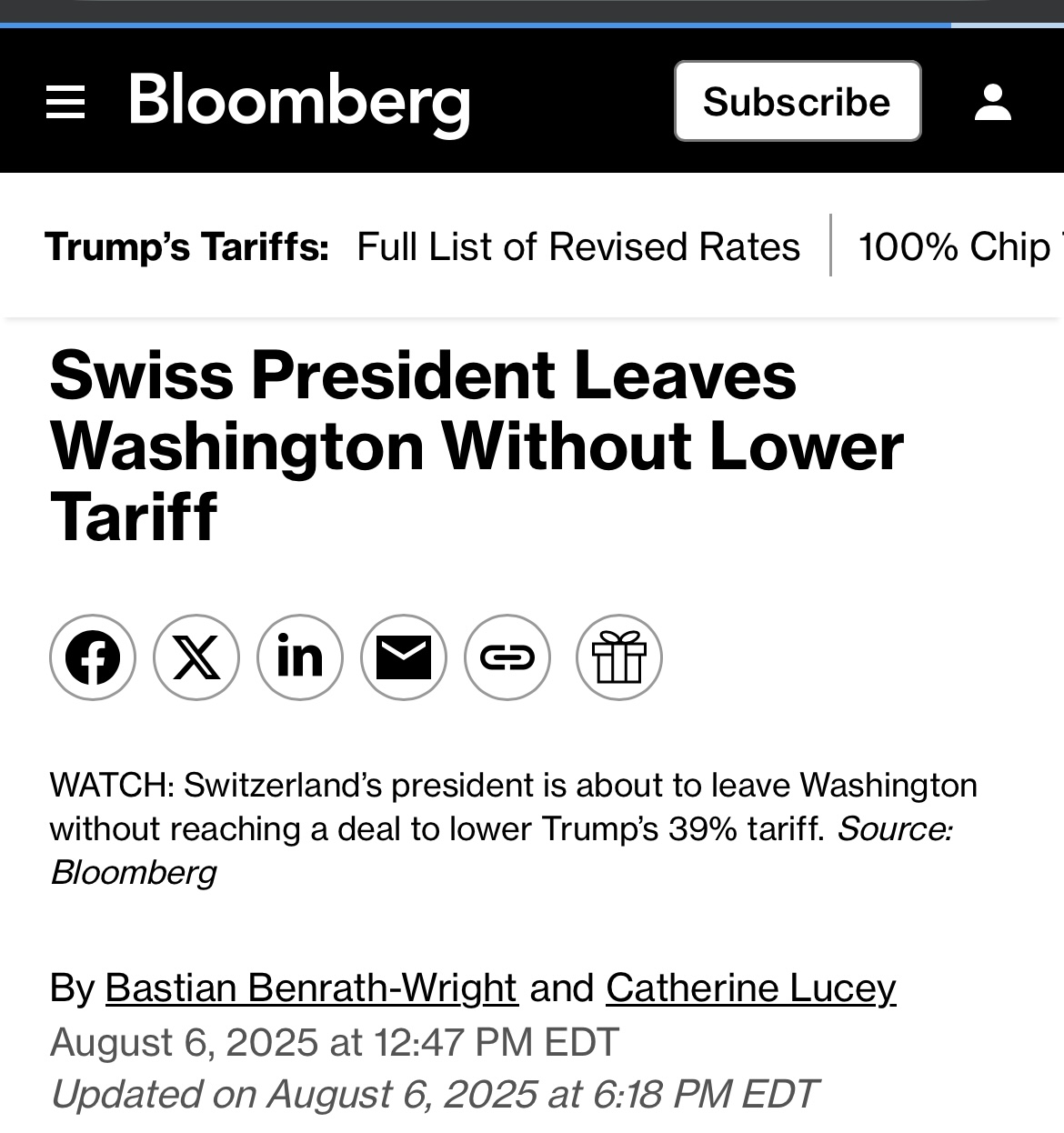
Task: Gift this article
Action: [x=619, y=657]
